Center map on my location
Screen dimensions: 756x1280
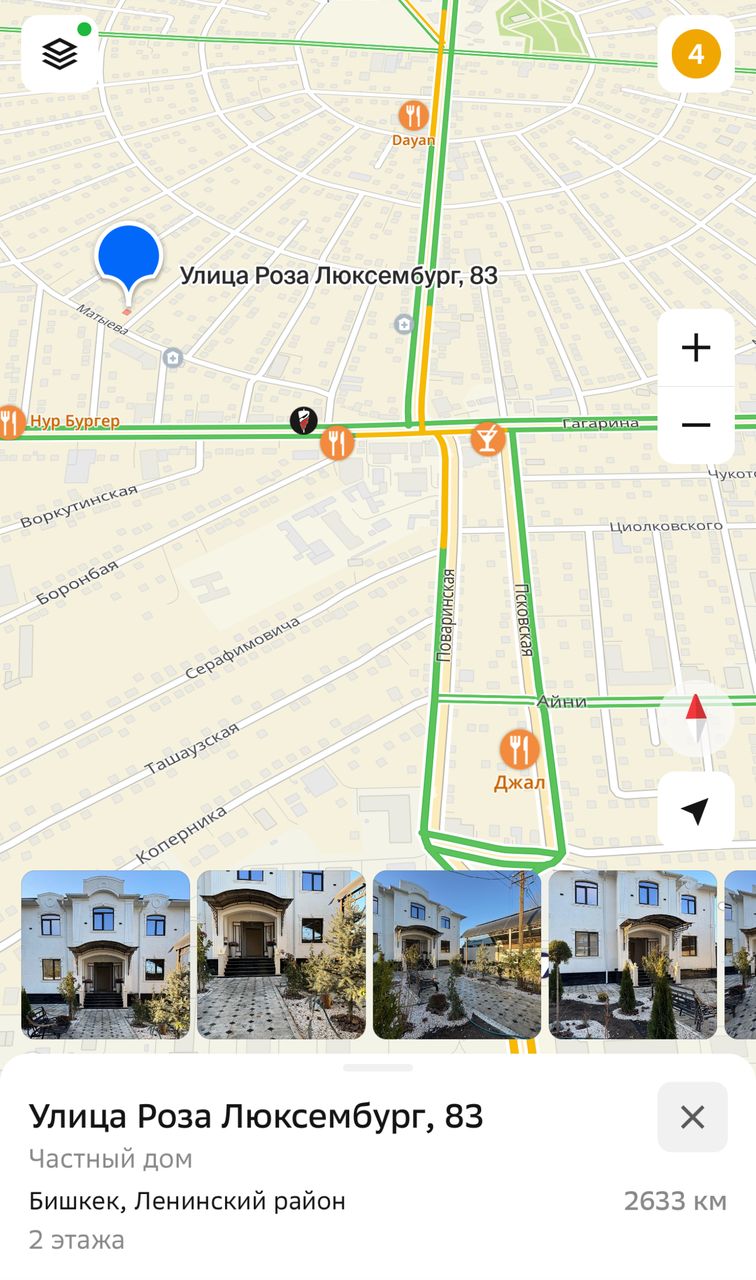[696, 810]
